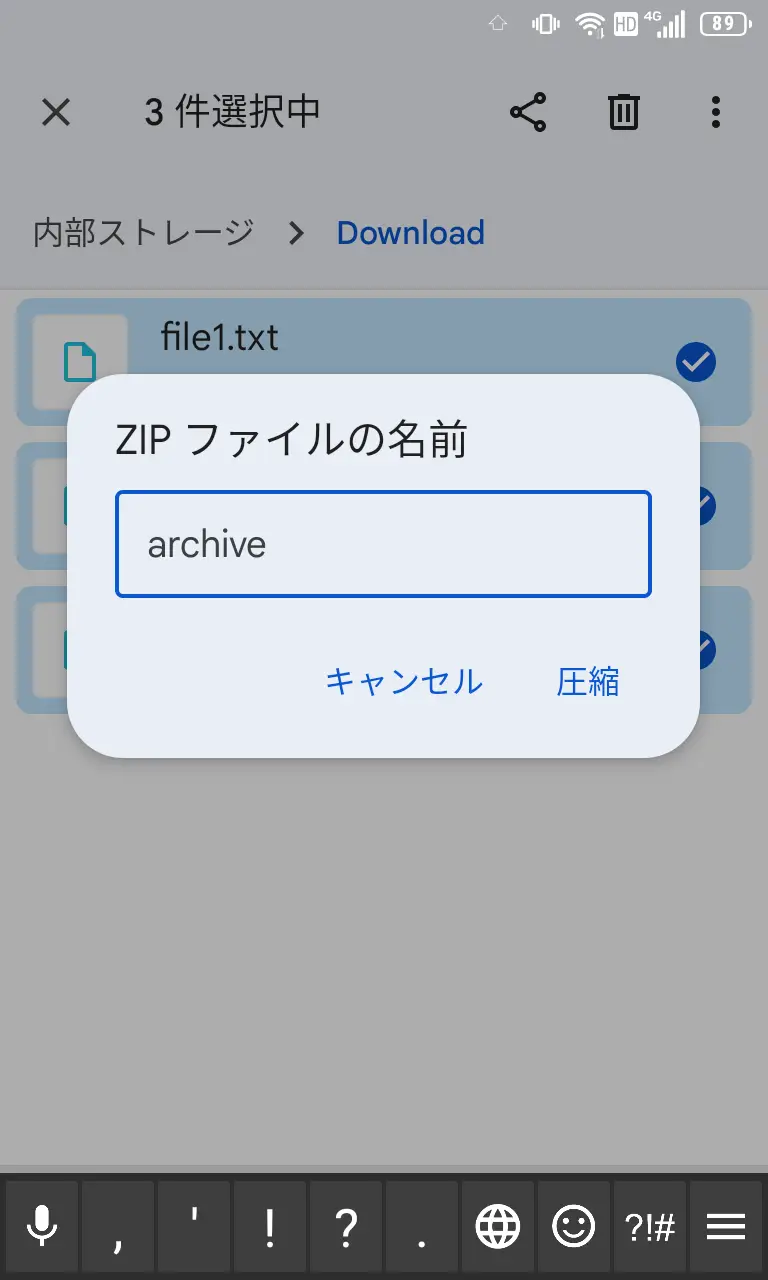Tap the keyboard microphone key
The width and height of the screenshot is (768, 1280).
[x=42, y=1226]
